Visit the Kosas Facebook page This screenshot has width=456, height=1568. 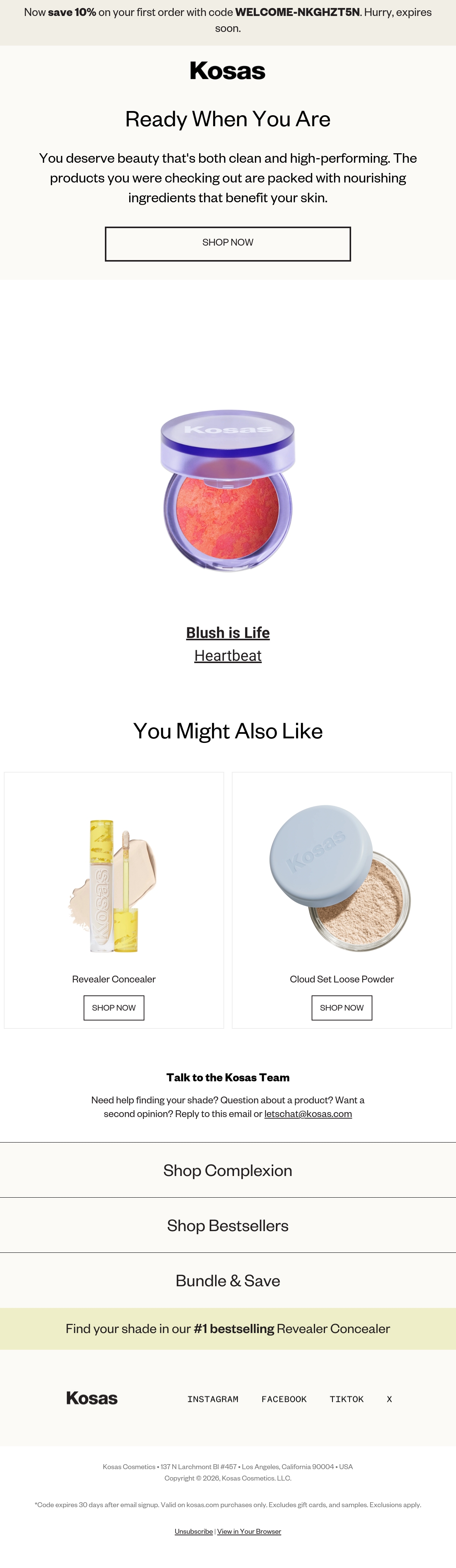284,1400
